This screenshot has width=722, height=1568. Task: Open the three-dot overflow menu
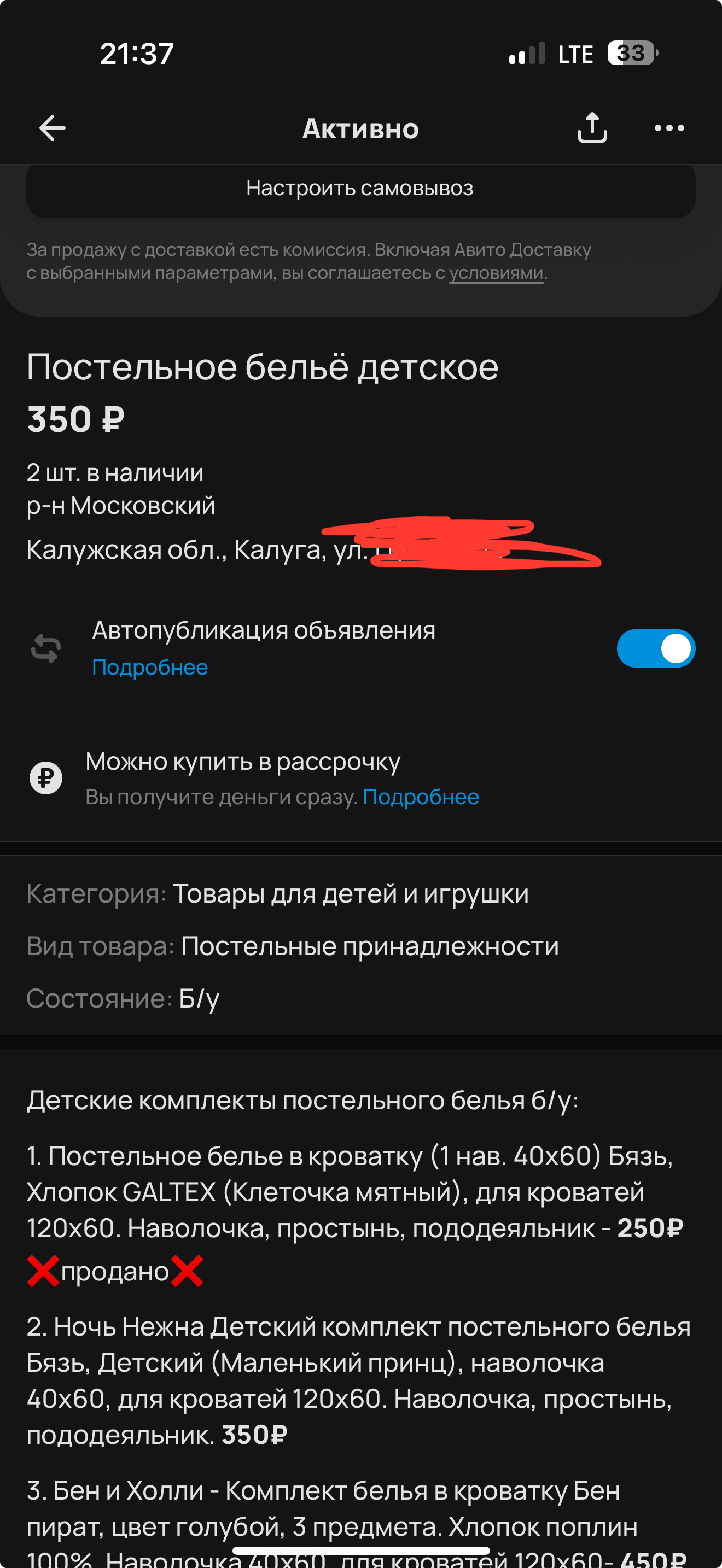[669, 128]
